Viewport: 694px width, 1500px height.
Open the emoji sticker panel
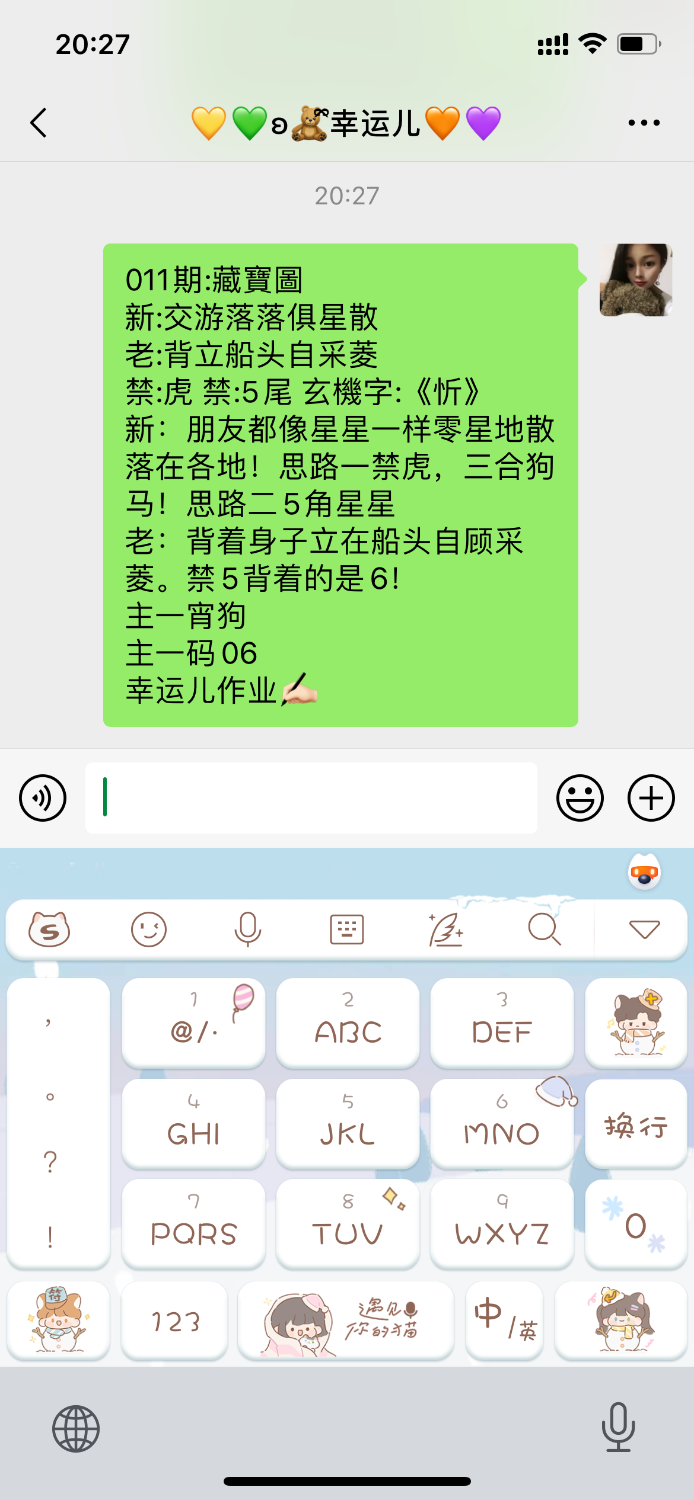pyautogui.click(x=580, y=798)
